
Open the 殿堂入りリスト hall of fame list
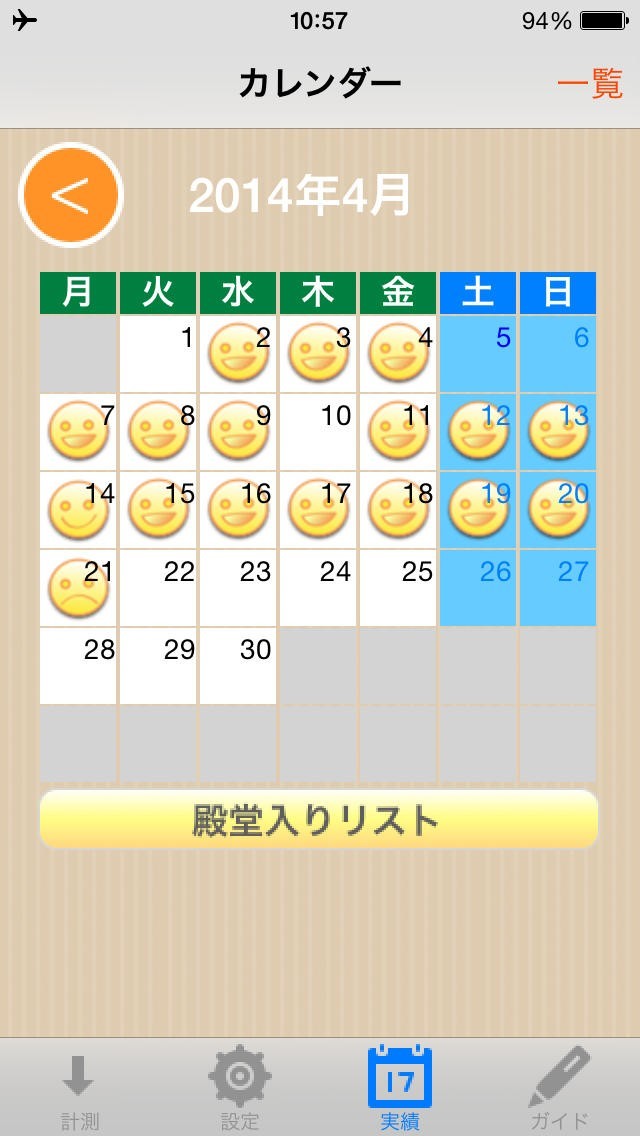[318, 819]
